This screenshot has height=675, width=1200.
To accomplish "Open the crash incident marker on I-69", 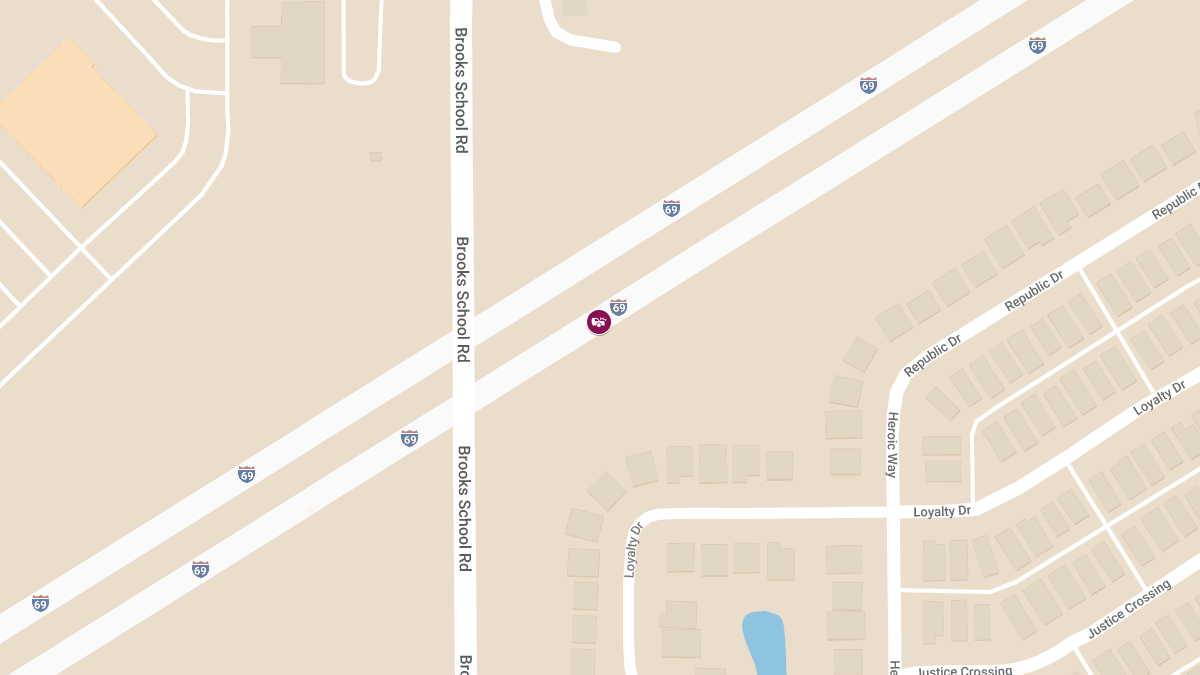I will [x=598, y=322].
